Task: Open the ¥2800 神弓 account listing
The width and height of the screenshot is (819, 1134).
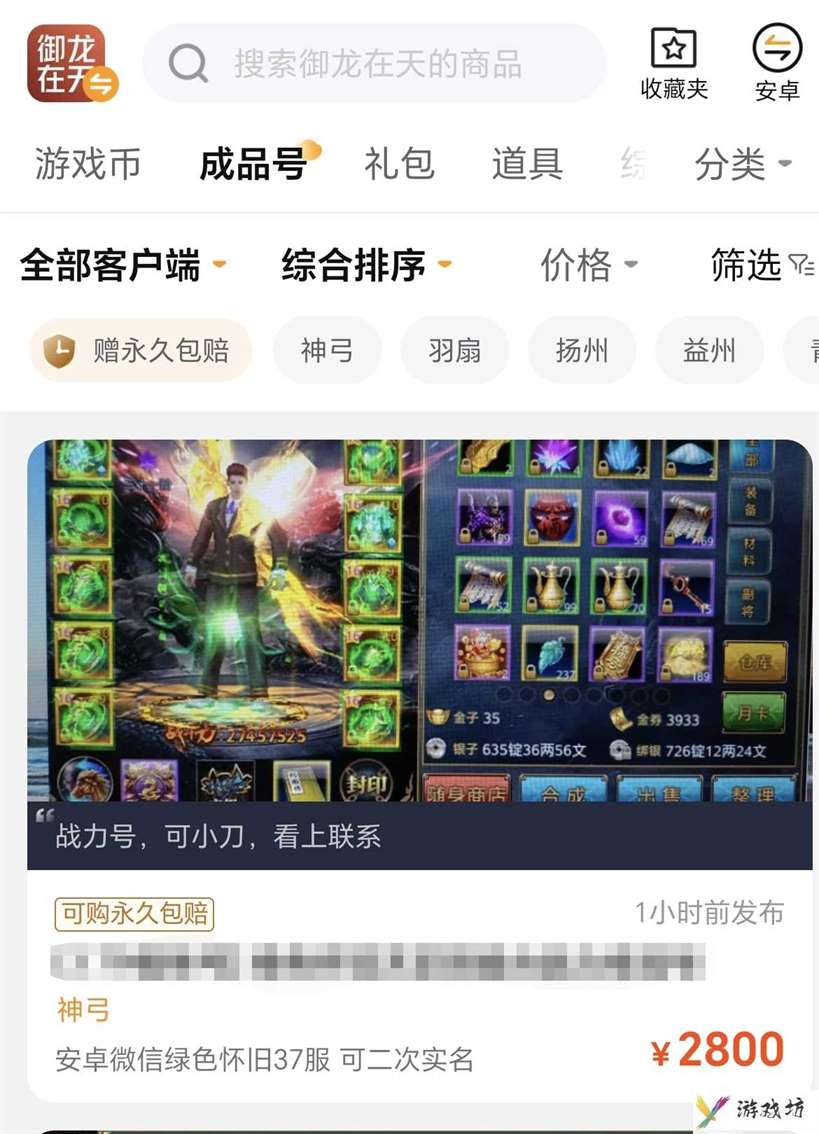Action: click(x=419, y=770)
